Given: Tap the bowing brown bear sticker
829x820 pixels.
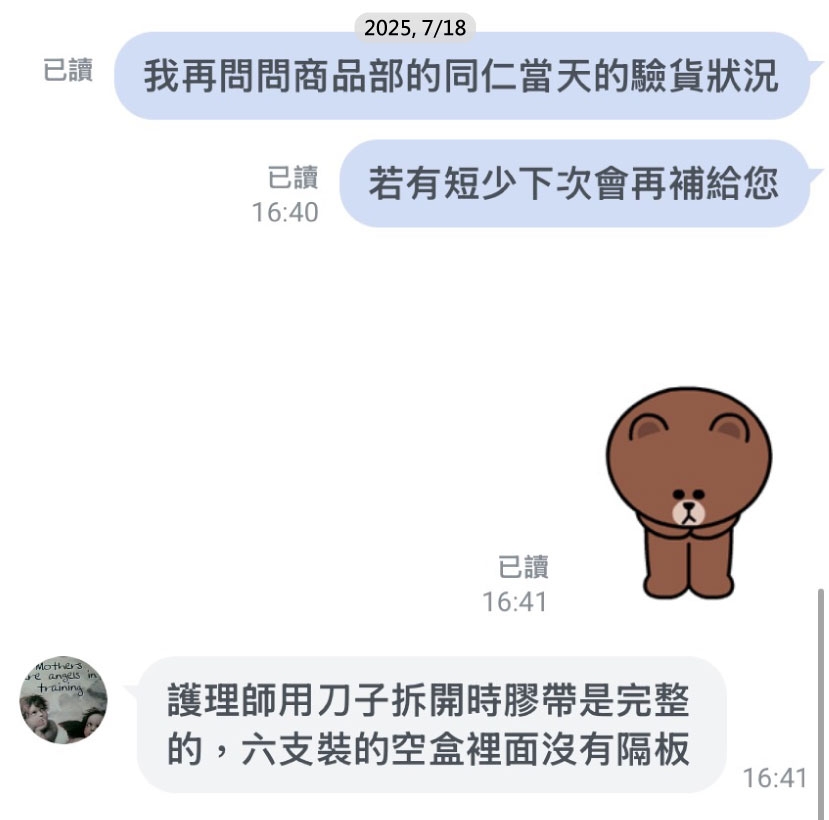Looking at the screenshot, I should tap(689, 490).
